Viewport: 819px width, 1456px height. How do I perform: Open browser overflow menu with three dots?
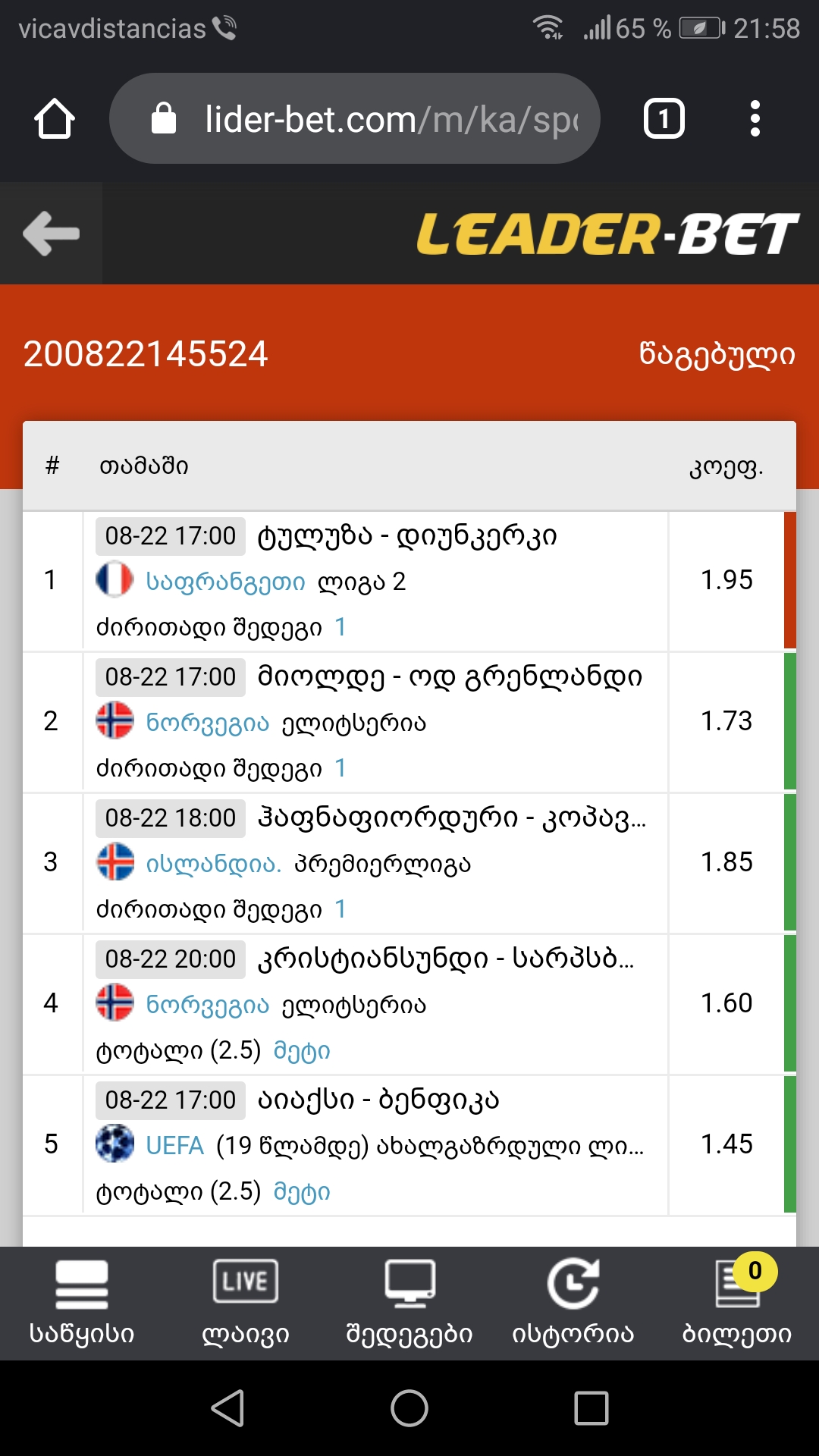(x=755, y=118)
